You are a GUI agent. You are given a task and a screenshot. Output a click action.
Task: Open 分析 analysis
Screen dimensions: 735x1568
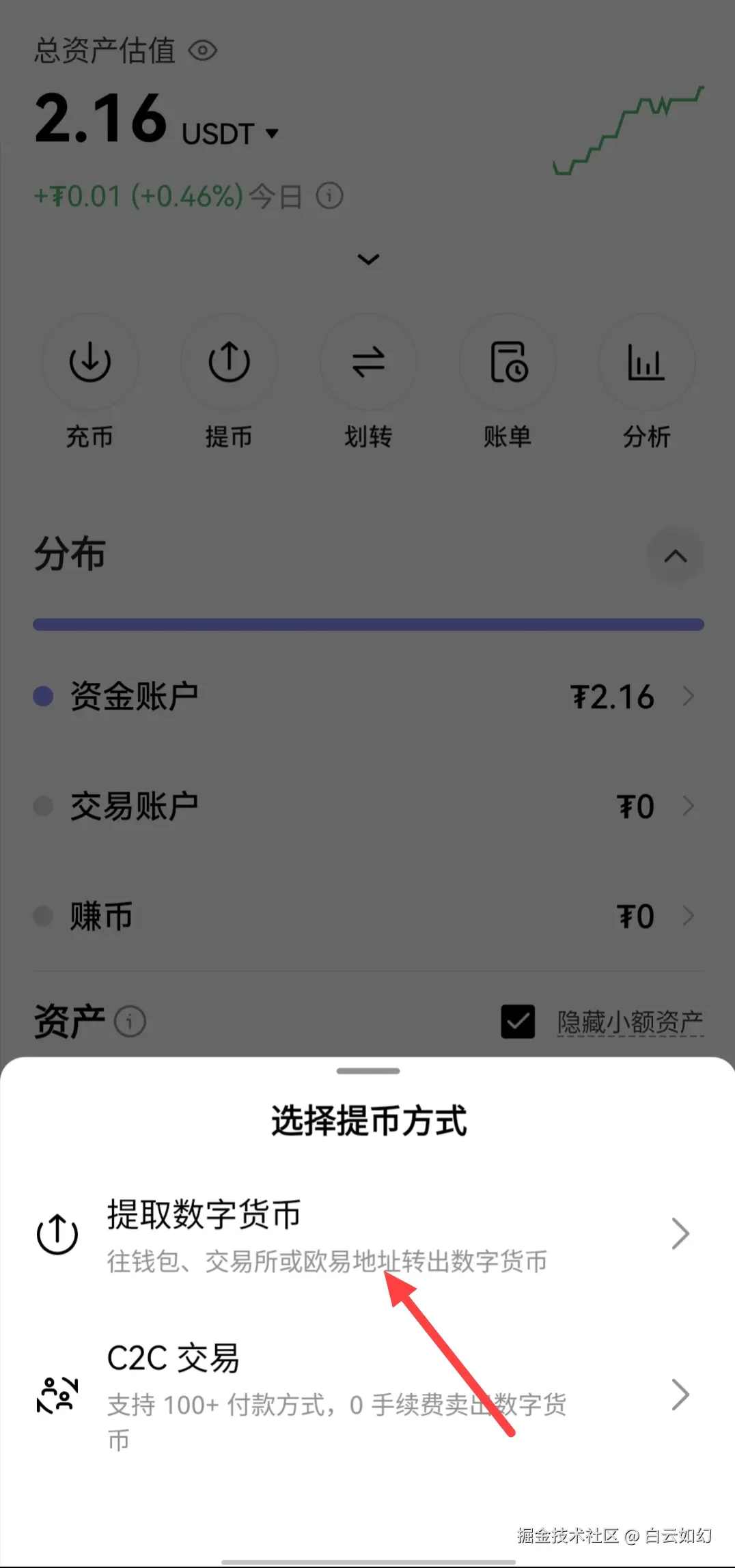pyautogui.click(x=646, y=362)
